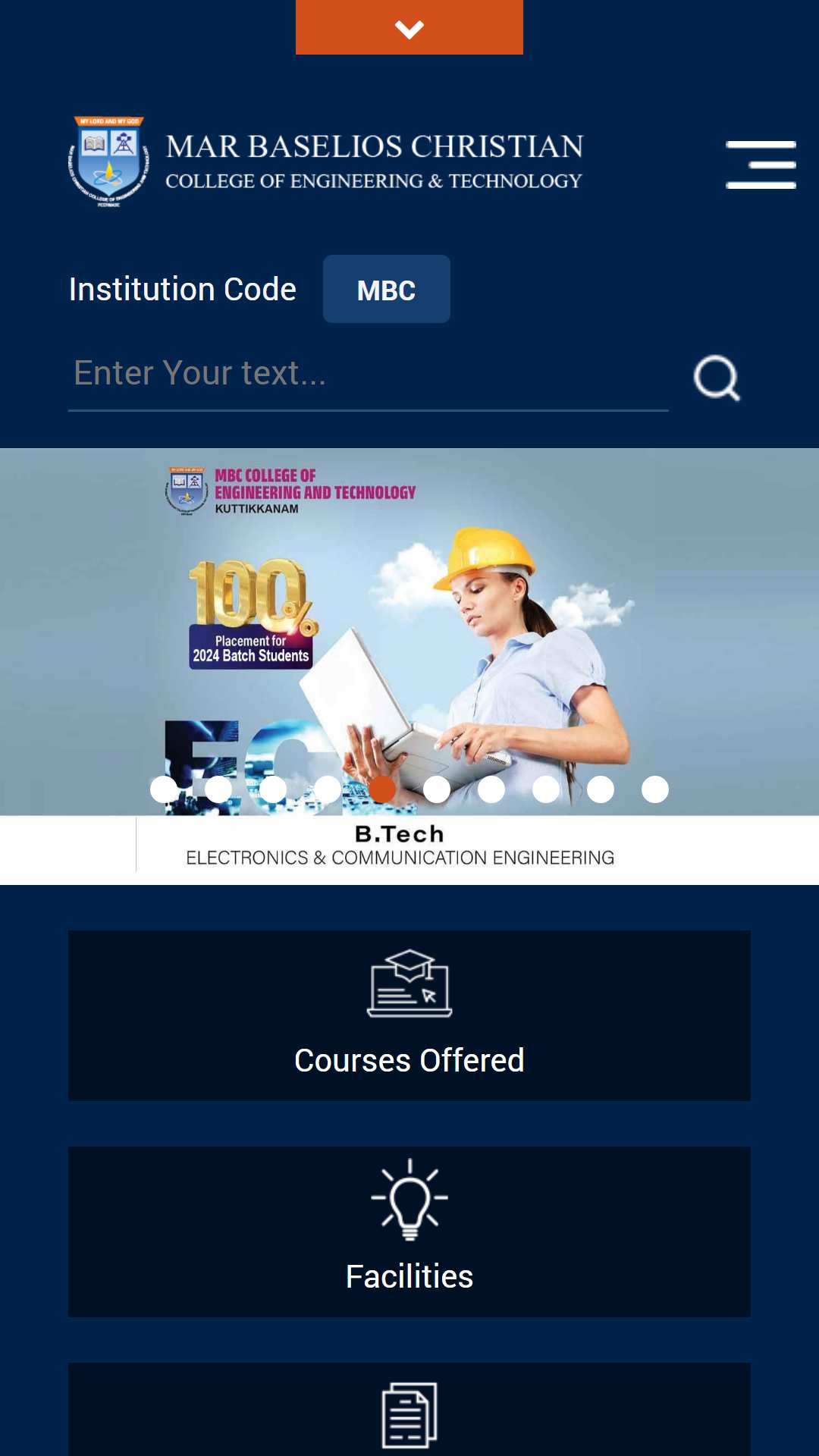Tap the MBC institution code button
The width and height of the screenshot is (819, 1456).
pyautogui.click(x=387, y=289)
